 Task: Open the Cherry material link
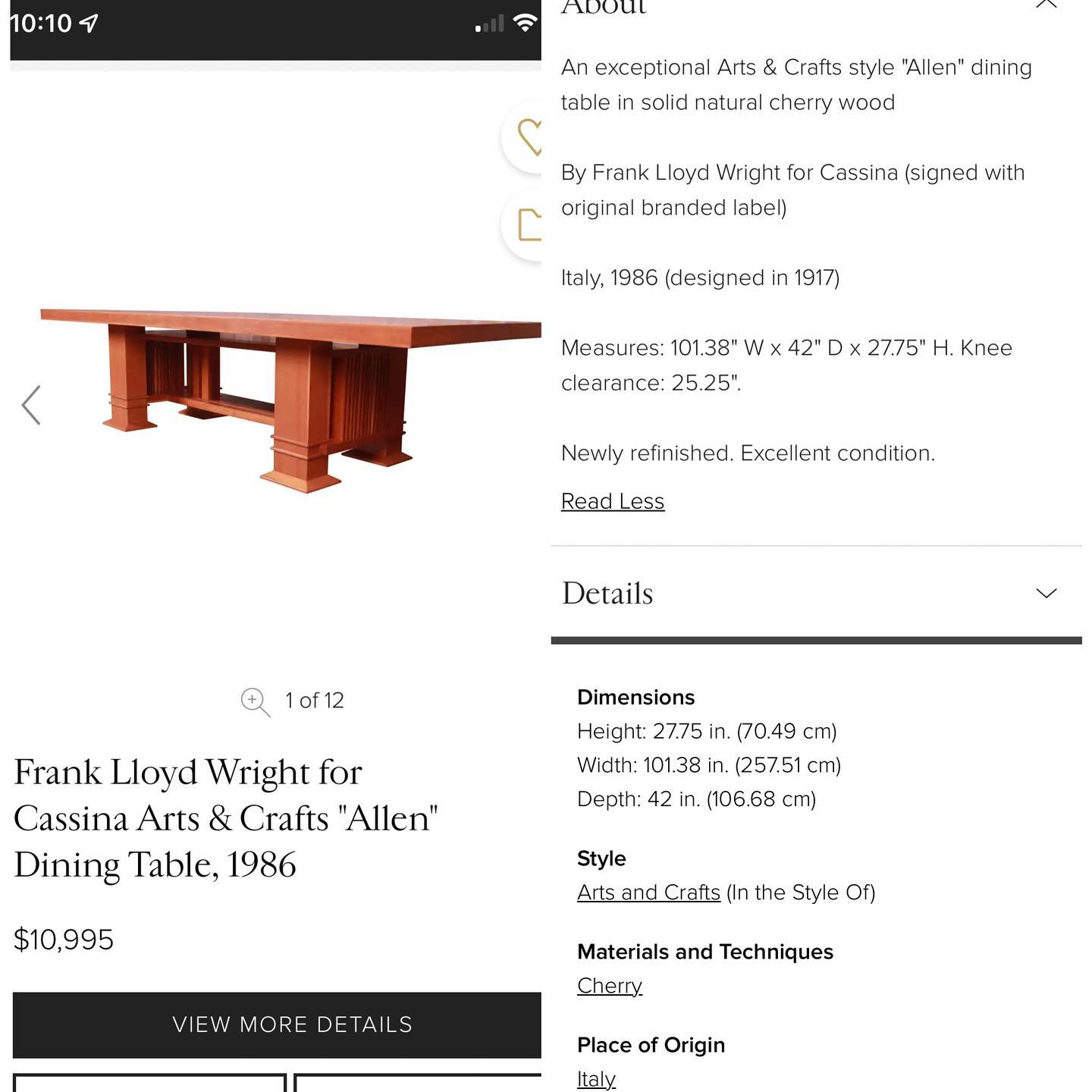(610, 986)
